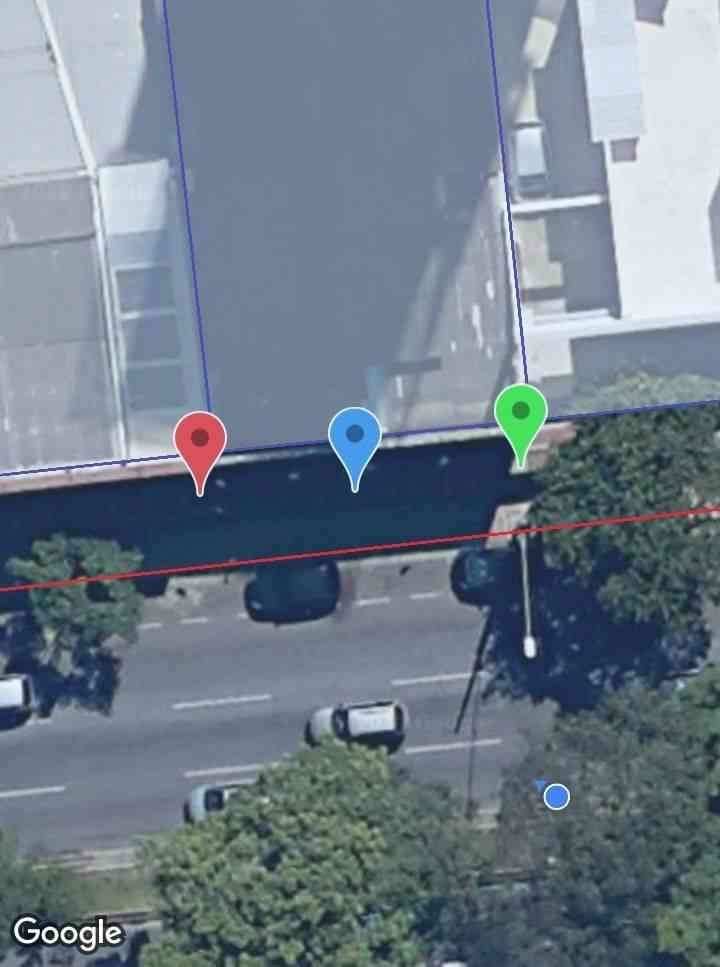720x967 pixels.
Task: Tap the blue current-location dot
Action: point(557,797)
